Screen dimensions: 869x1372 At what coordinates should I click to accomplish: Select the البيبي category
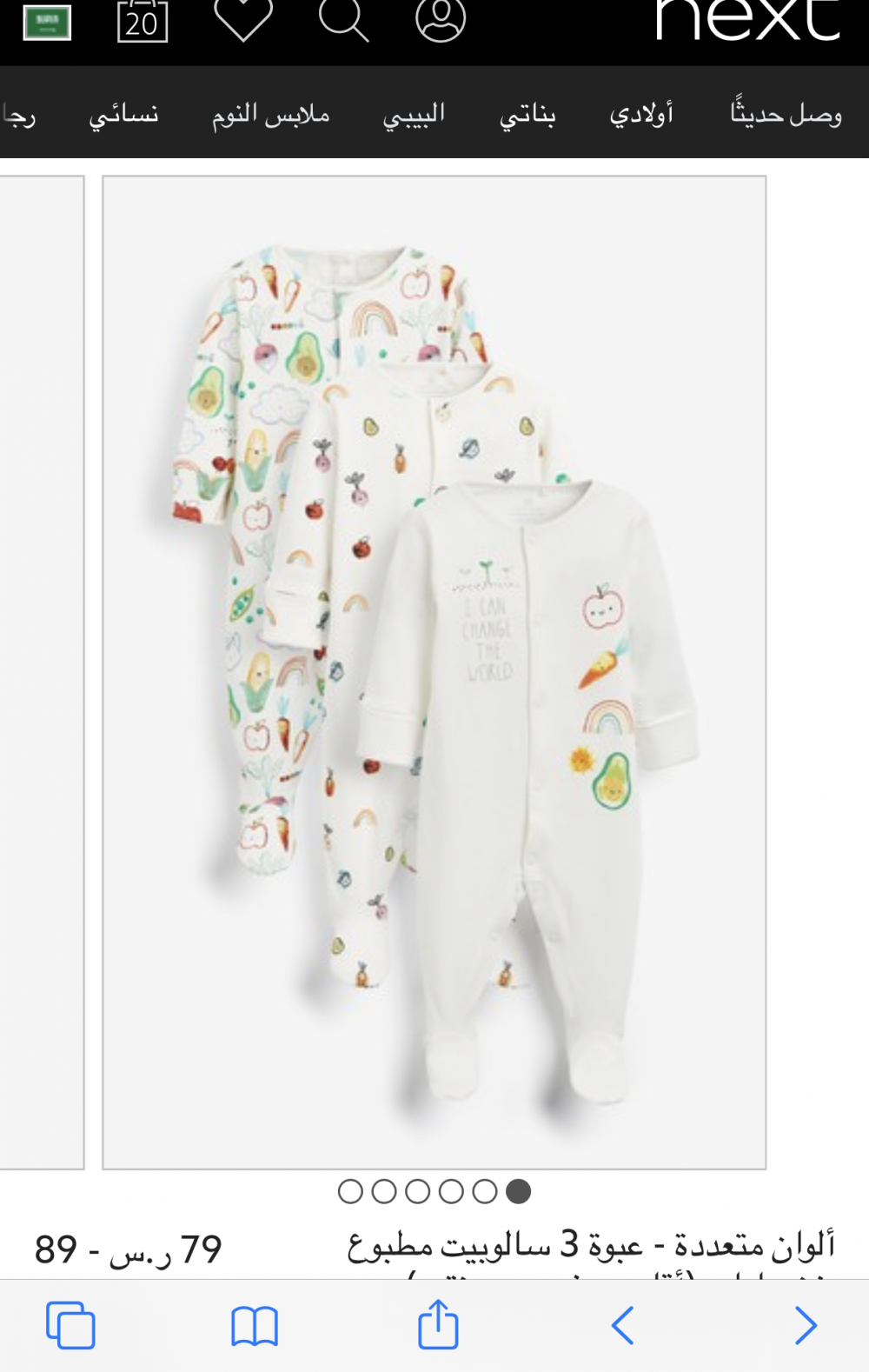(414, 114)
